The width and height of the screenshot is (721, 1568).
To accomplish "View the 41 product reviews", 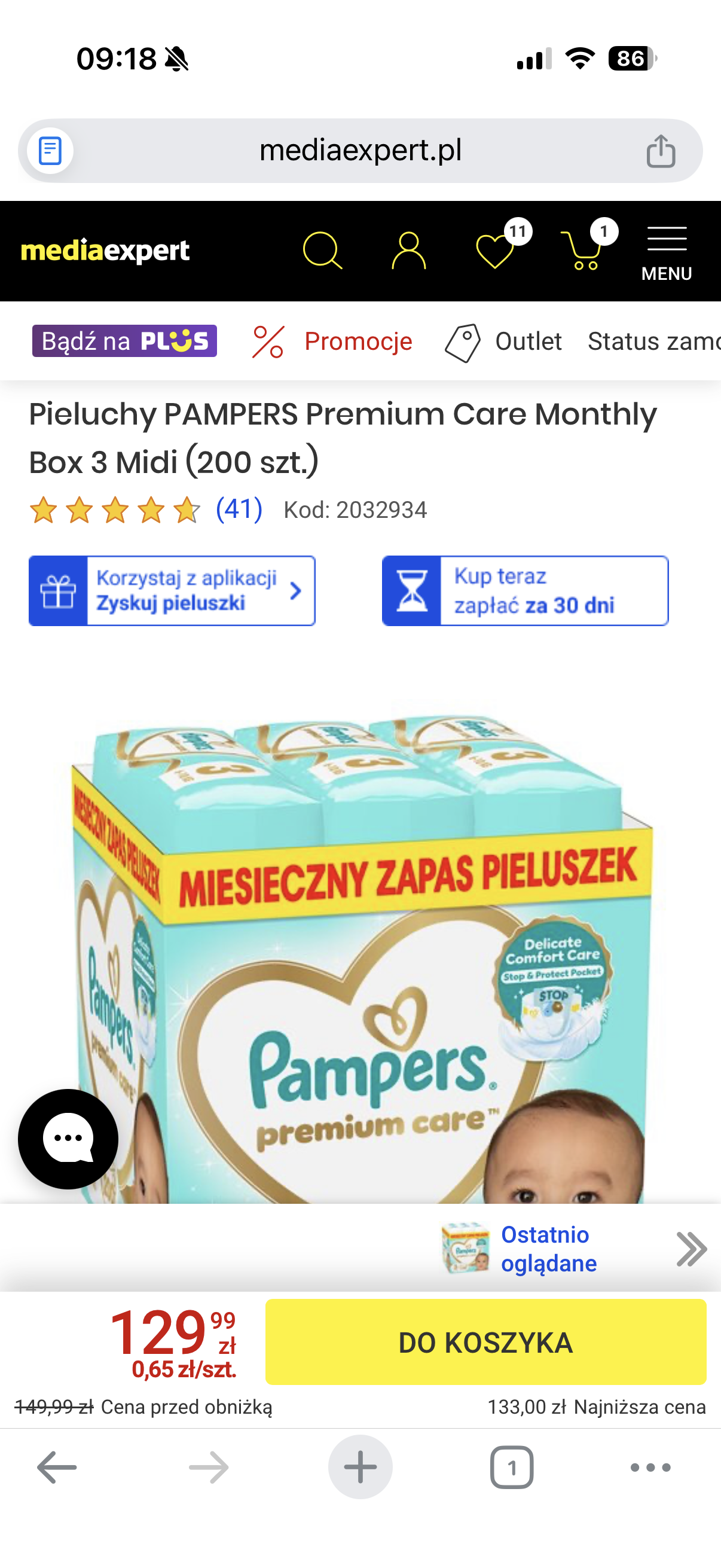I will click(x=239, y=509).
